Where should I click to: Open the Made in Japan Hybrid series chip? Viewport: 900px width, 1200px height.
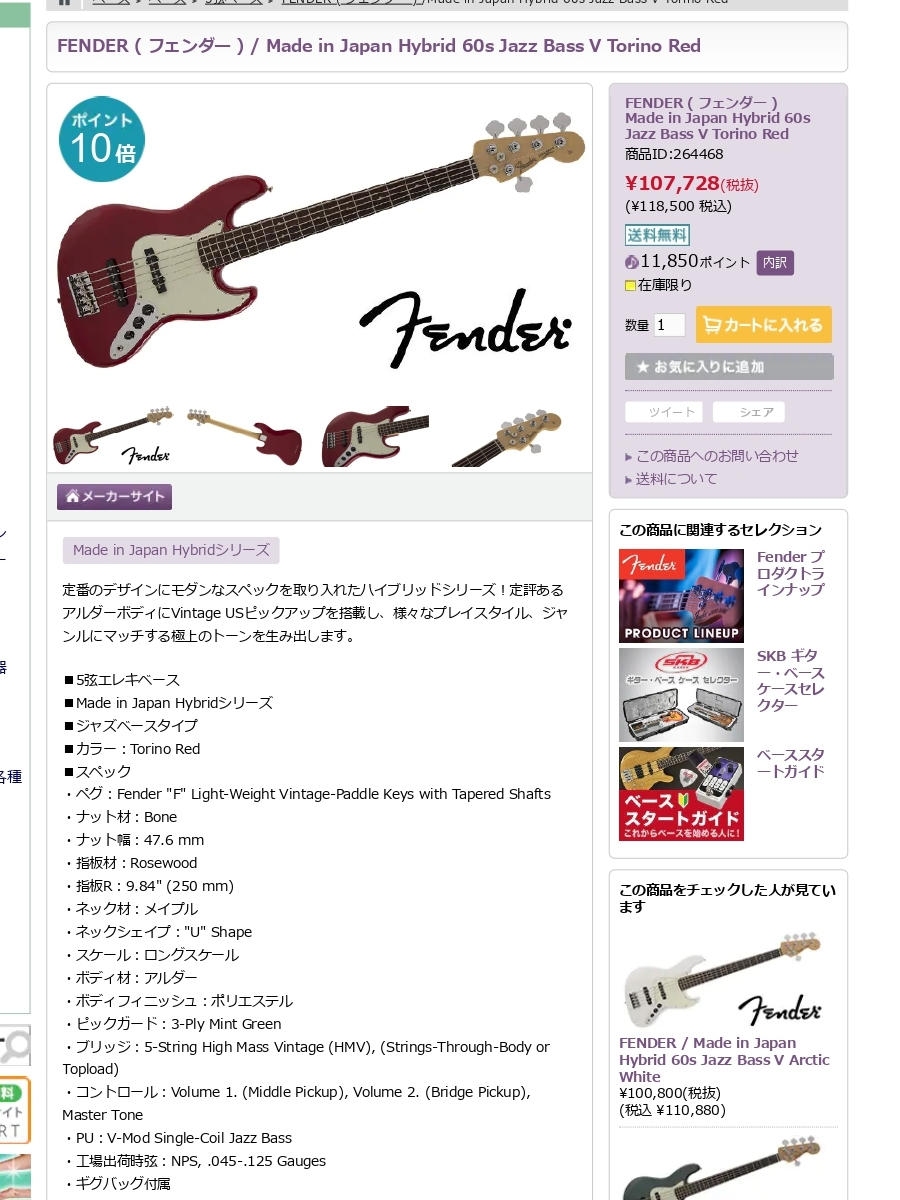[x=171, y=550]
